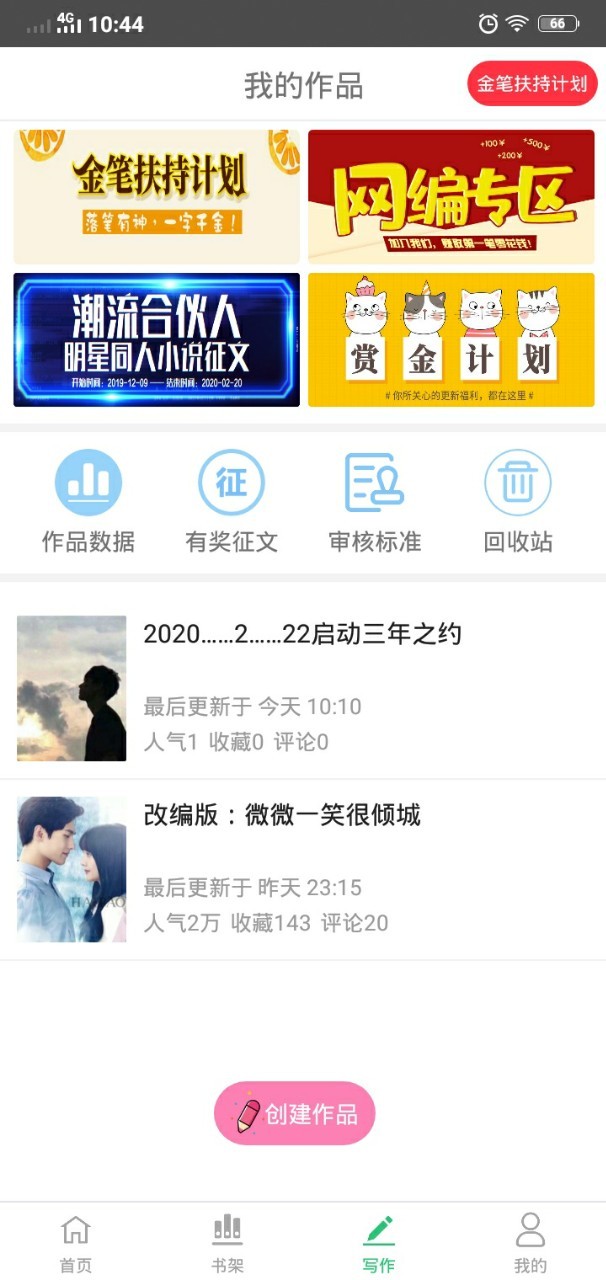Open the 回收站 recycle bin
The image size is (606, 1280).
click(518, 502)
